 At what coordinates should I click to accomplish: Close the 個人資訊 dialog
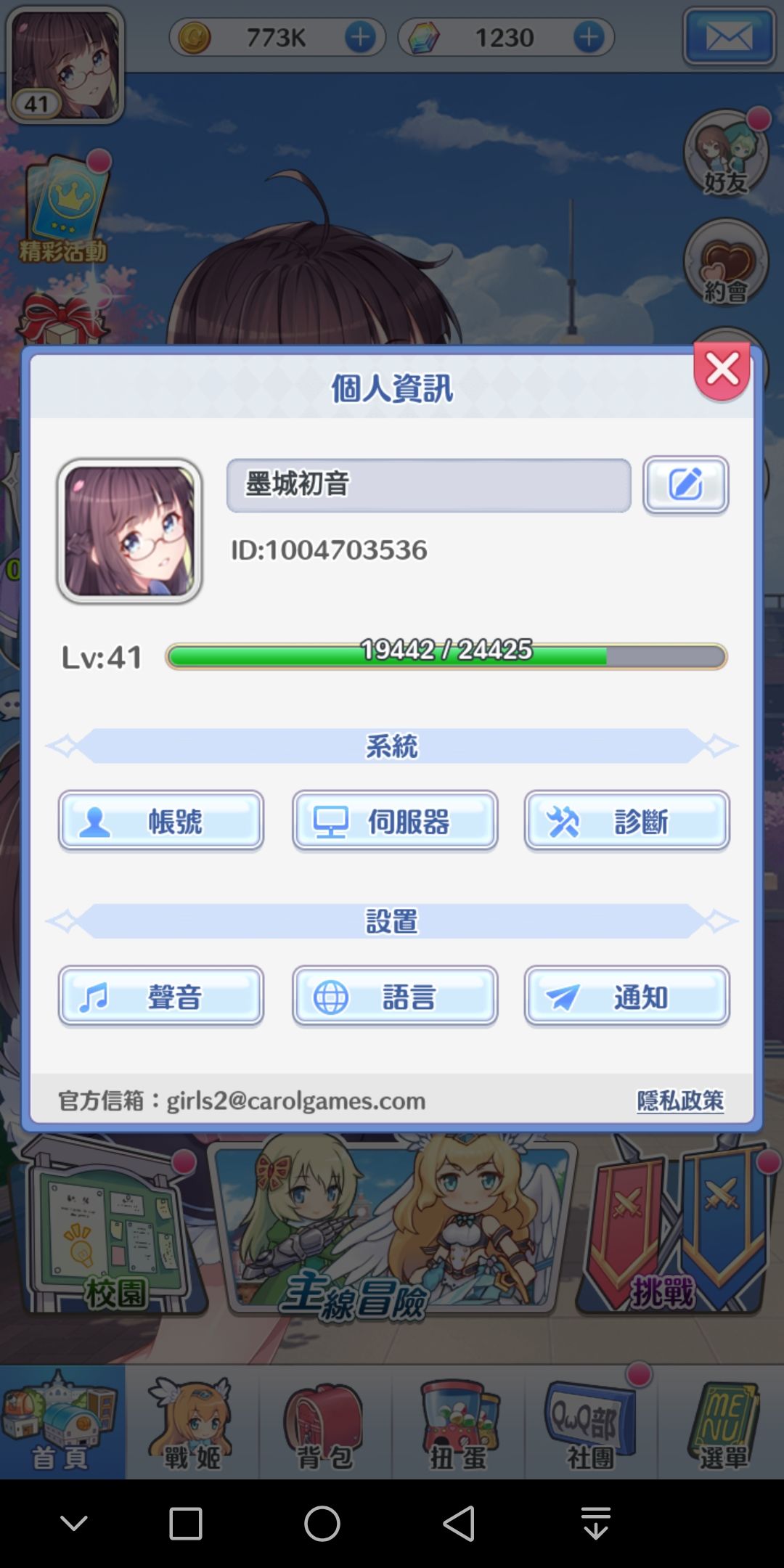click(x=722, y=371)
